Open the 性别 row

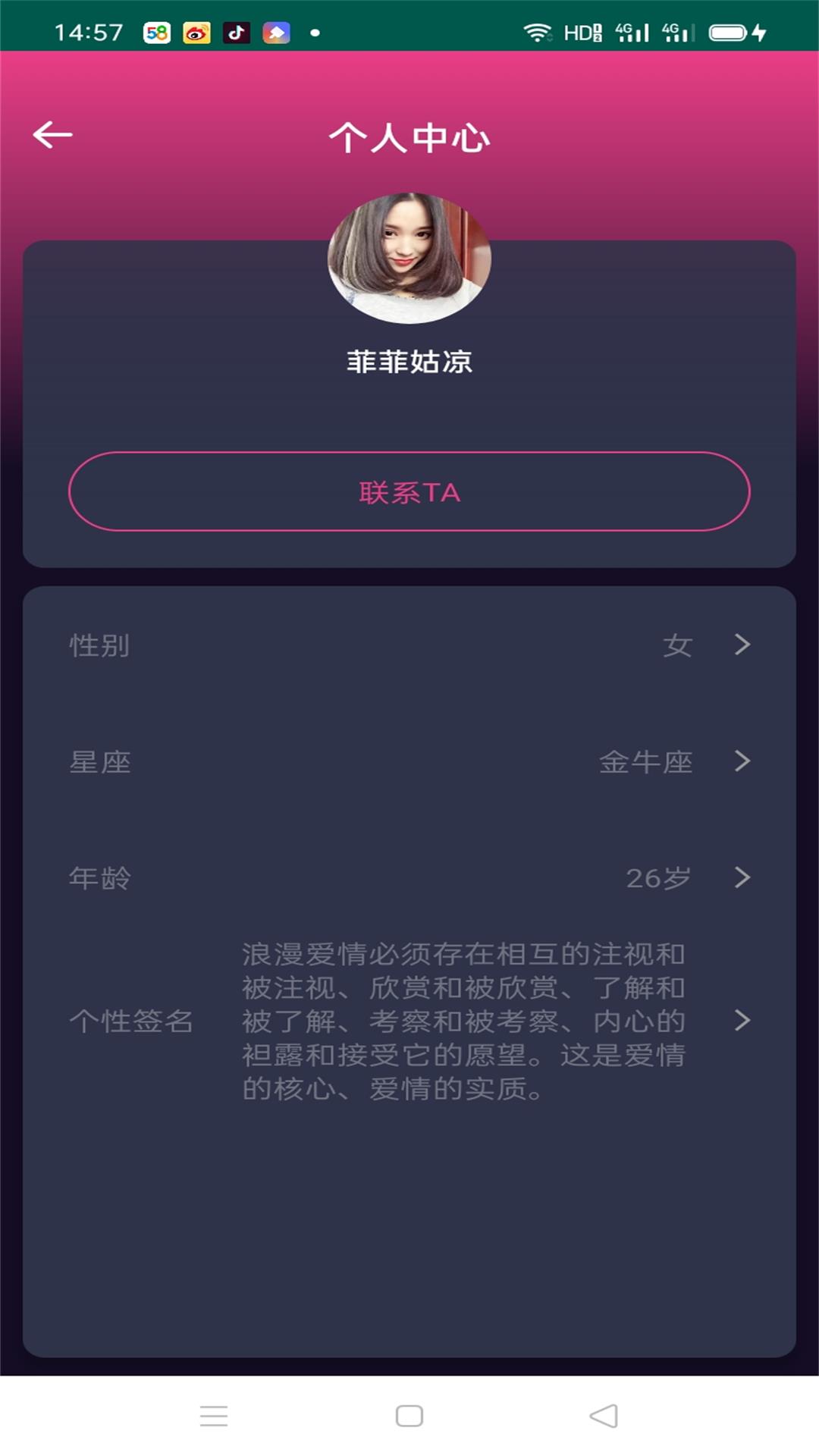pyautogui.click(x=409, y=645)
